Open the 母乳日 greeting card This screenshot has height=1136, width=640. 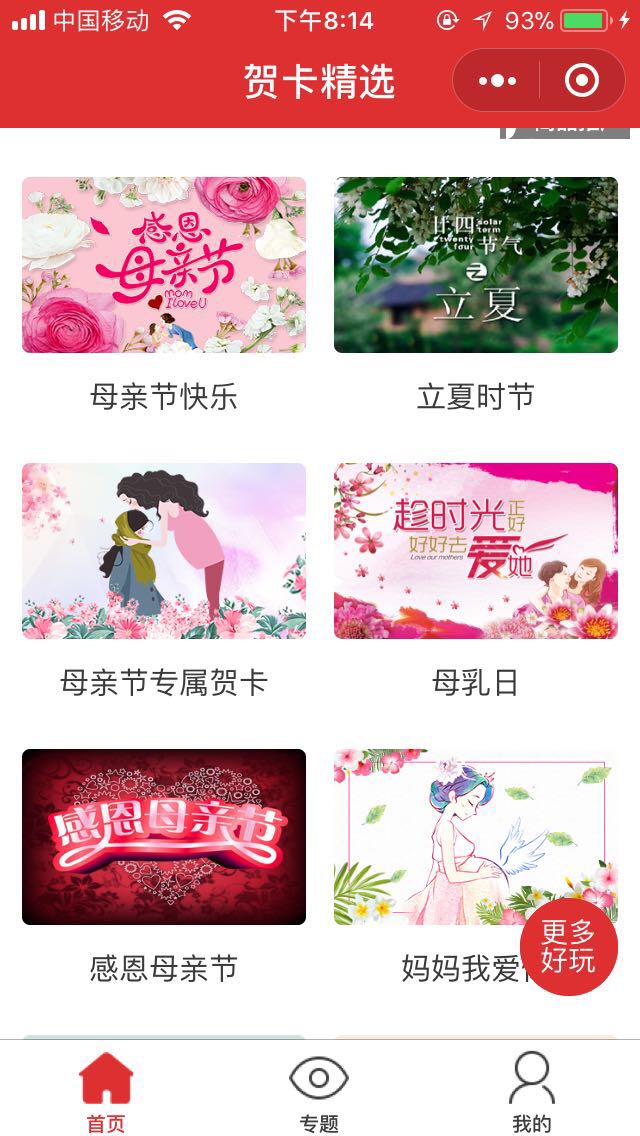[x=475, y=551]
